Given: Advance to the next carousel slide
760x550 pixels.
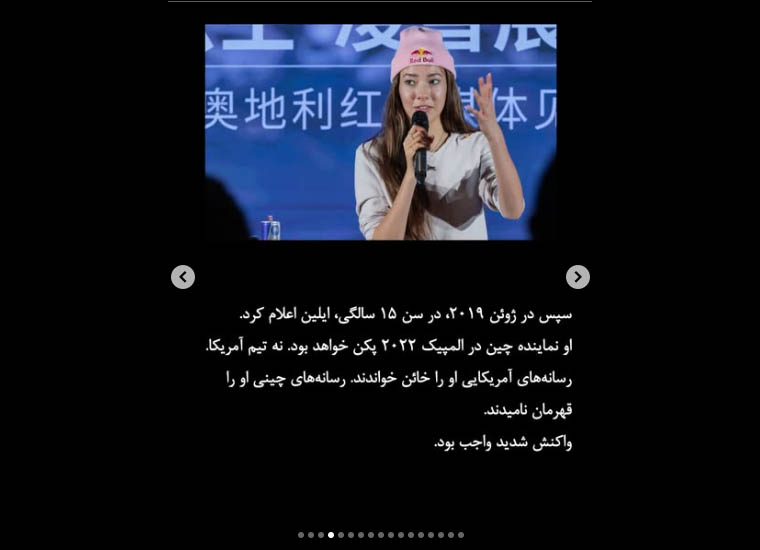Looking at the screenshot, I should tap(577, 277).
